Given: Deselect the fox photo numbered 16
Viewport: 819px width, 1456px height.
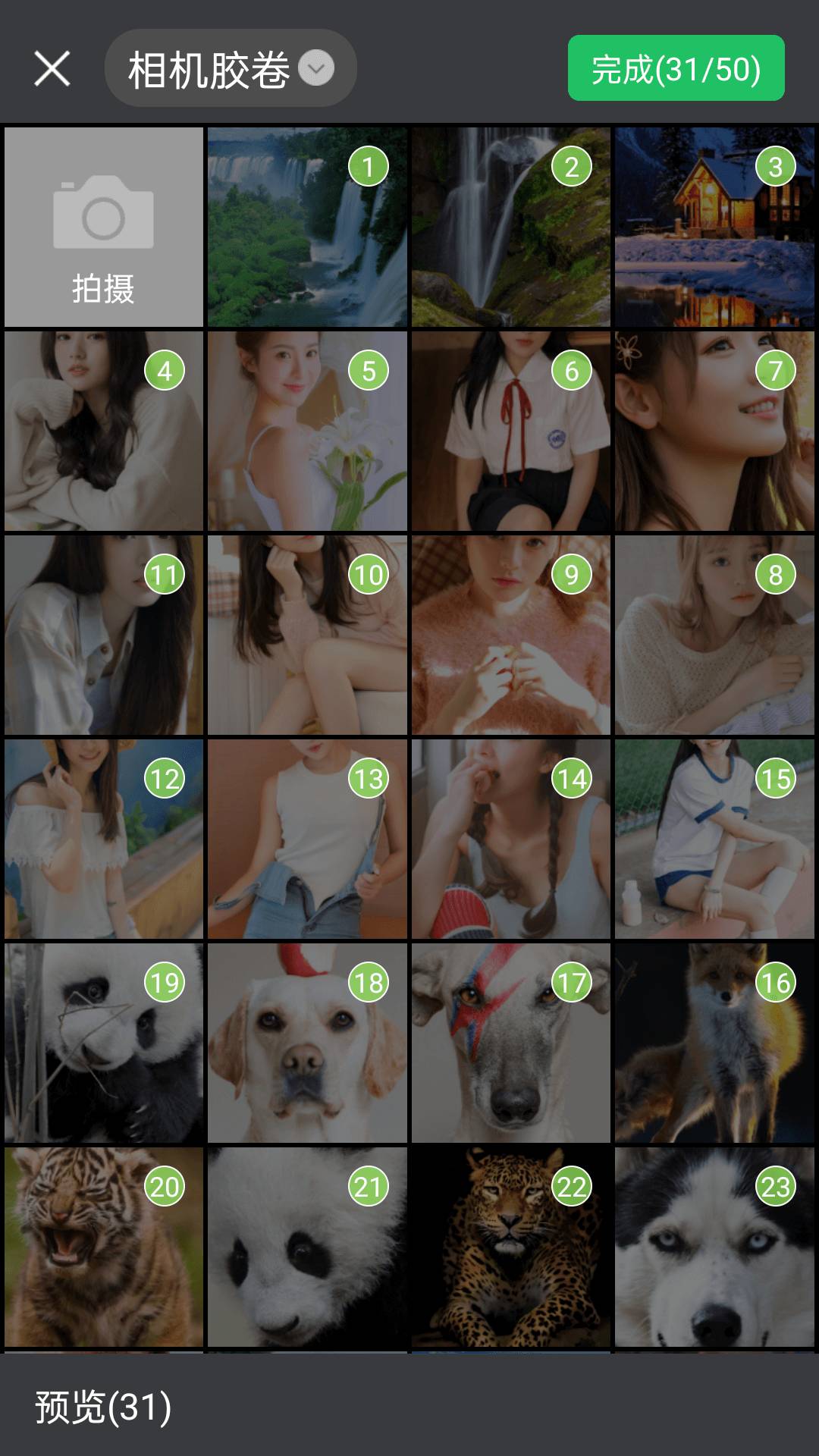Looking at the screenshot, I should click(x=775, y=983).
